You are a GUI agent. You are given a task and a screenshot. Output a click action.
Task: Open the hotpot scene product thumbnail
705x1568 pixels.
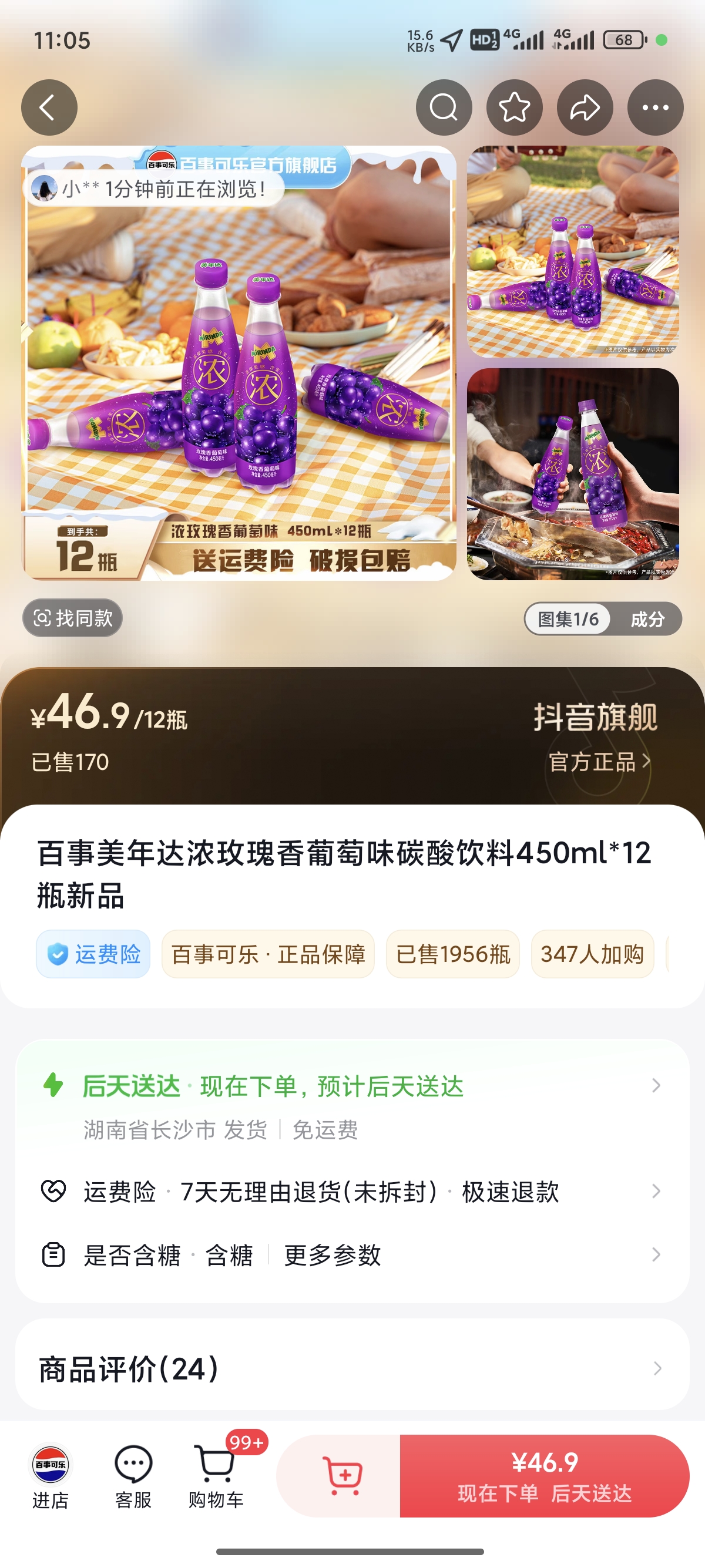point(572,474)
